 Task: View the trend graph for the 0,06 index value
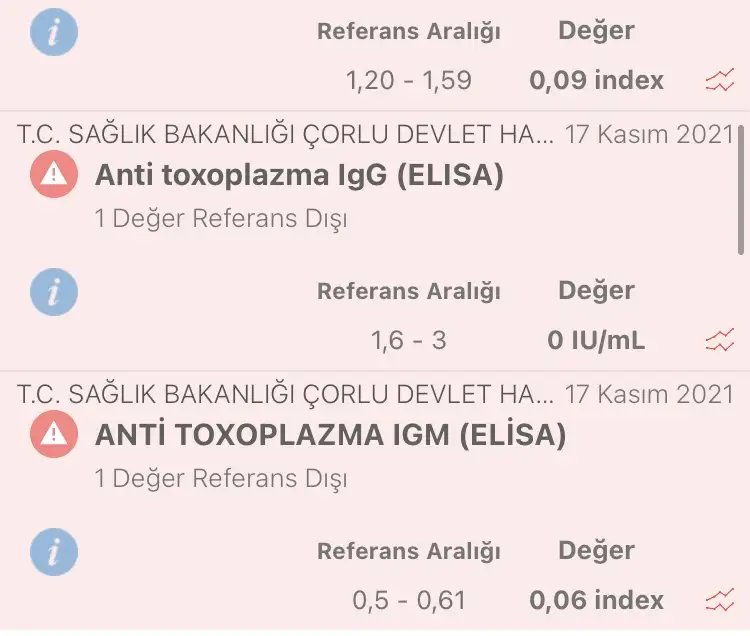coord(719,600)
